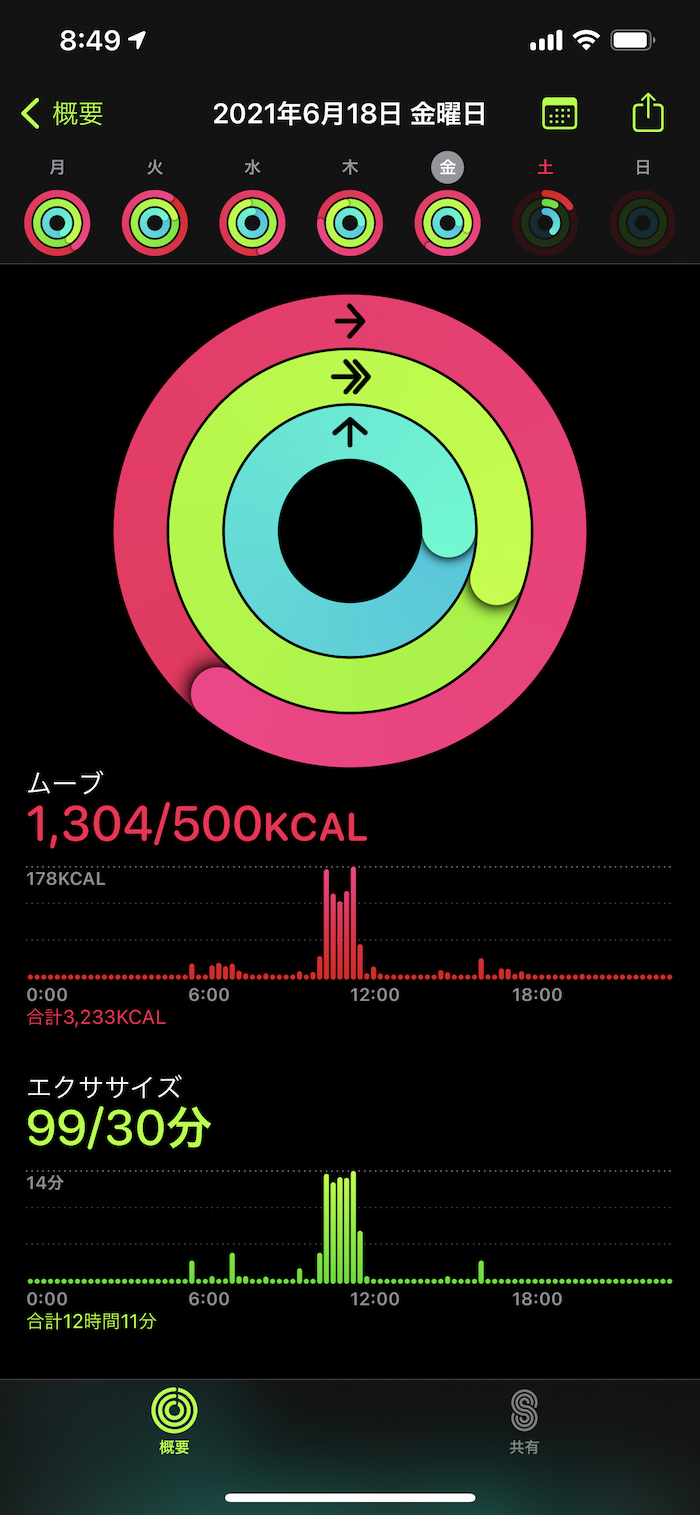
Task: Select Tuesday (火) activity rings
Action: click(x=155, y=222)
